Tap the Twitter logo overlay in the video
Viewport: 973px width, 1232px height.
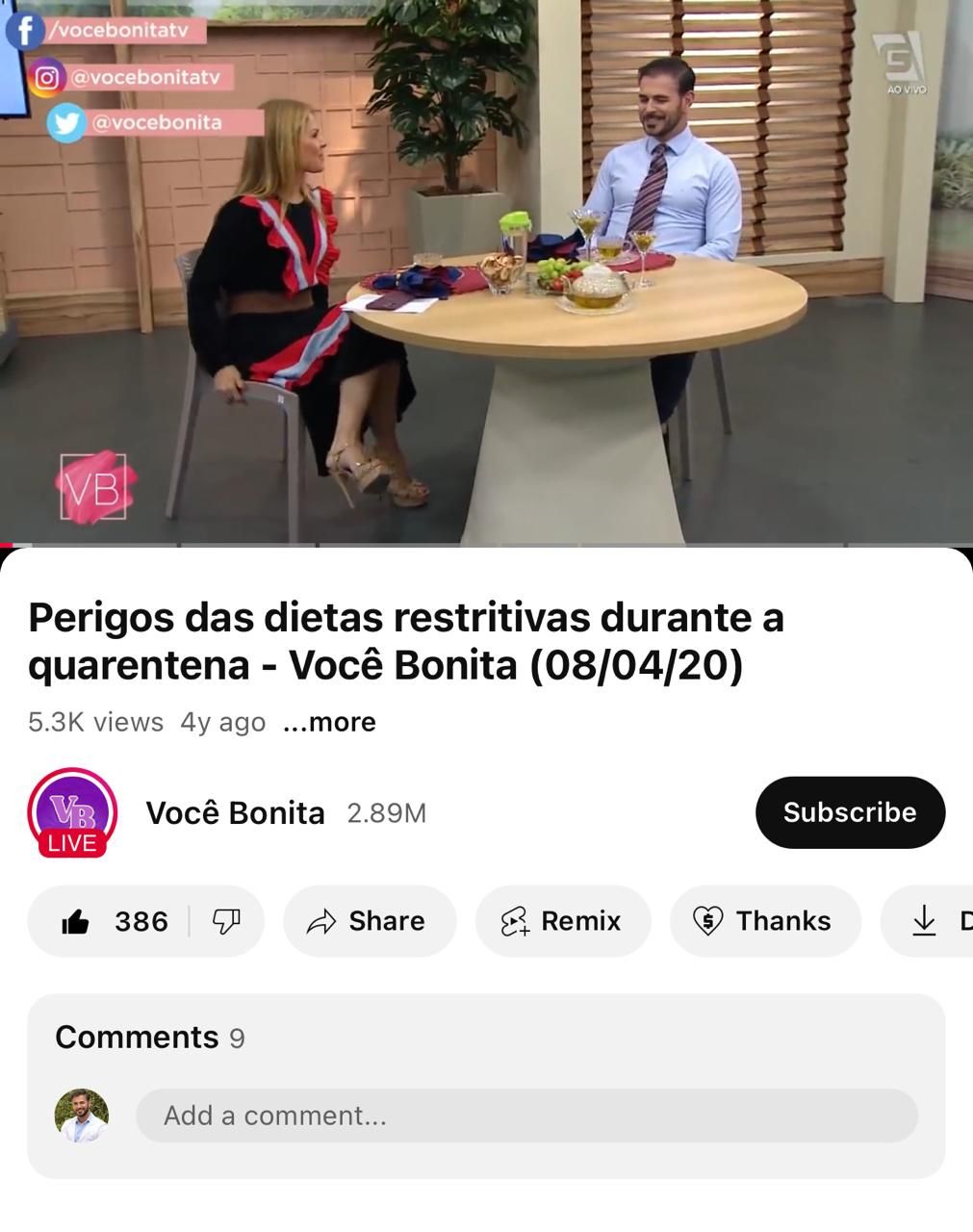[64, 122]
